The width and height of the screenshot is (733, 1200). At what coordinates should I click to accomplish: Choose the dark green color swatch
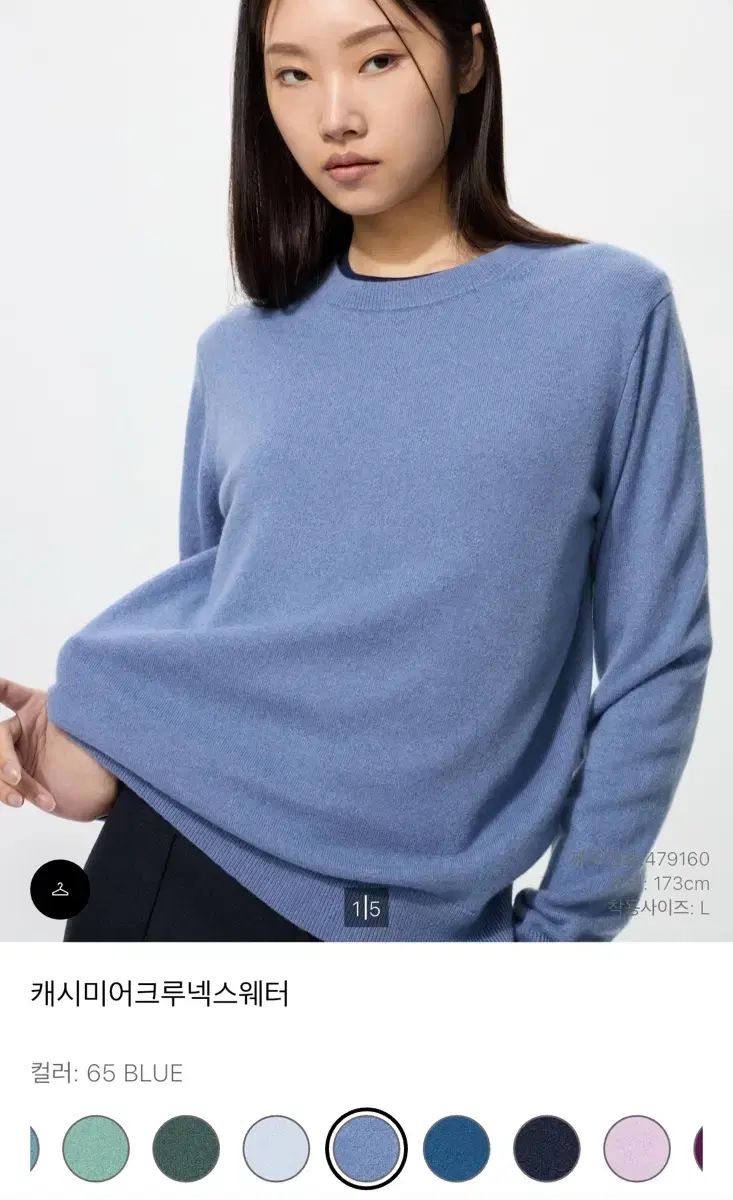pos(186,1148)
